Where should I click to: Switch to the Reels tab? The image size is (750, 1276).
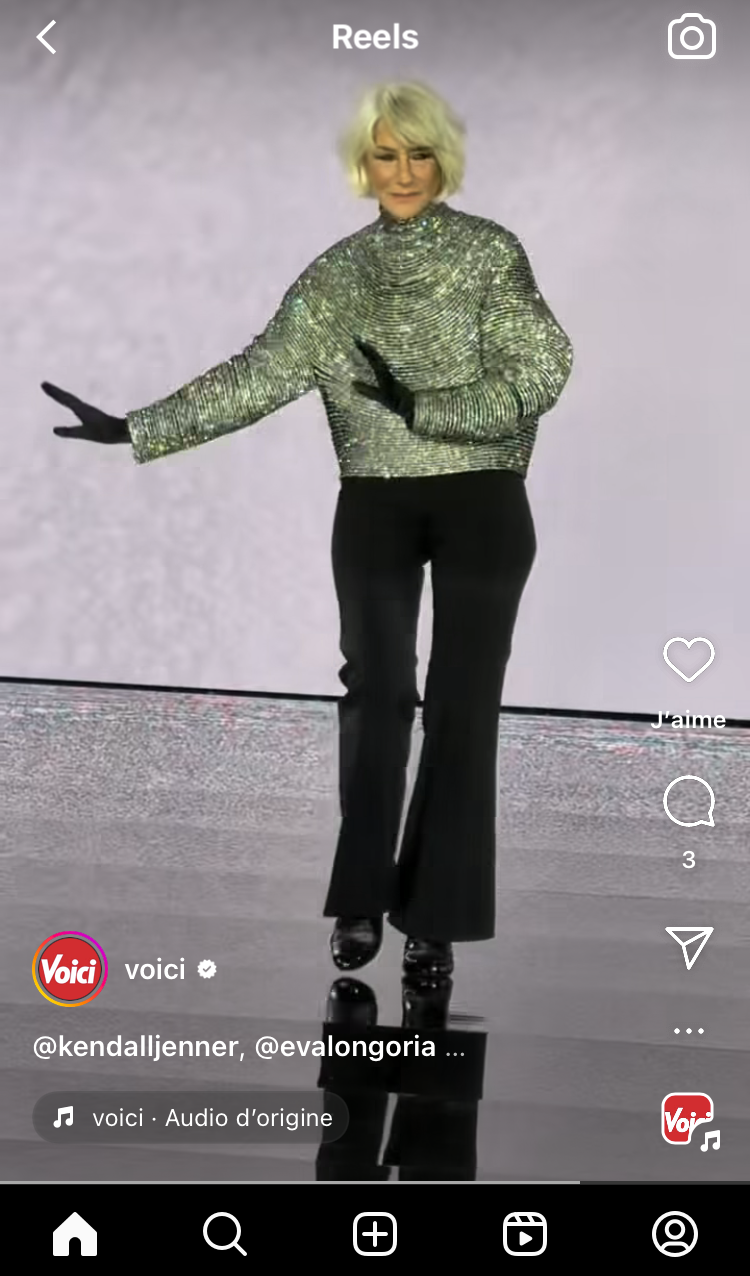[x=525, y=1234]
